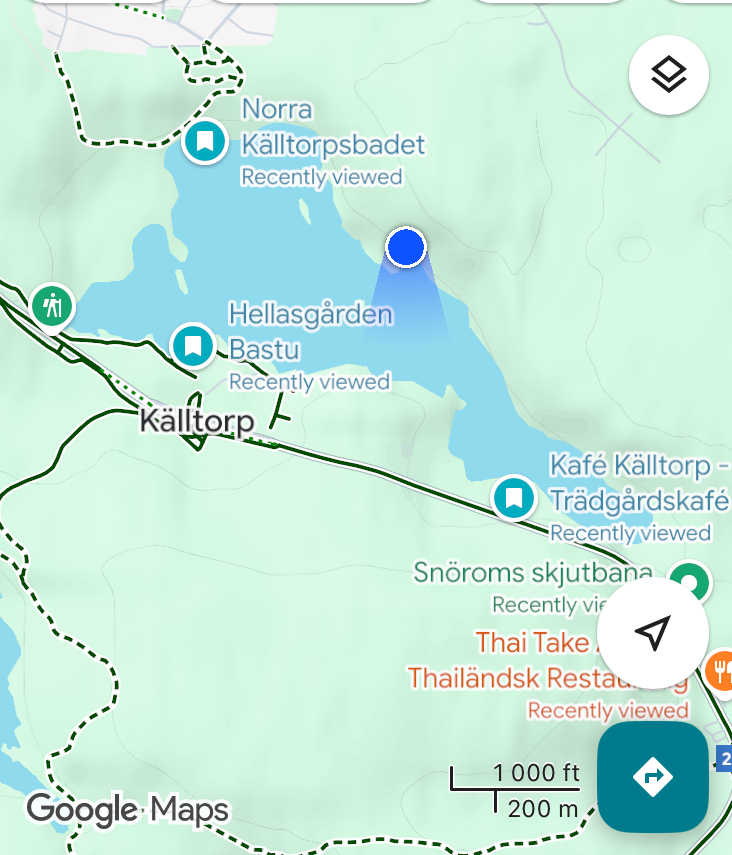Select the Snöroms skjutbana green pin
The width and height of the screenshot is (732, 855).
689,580
